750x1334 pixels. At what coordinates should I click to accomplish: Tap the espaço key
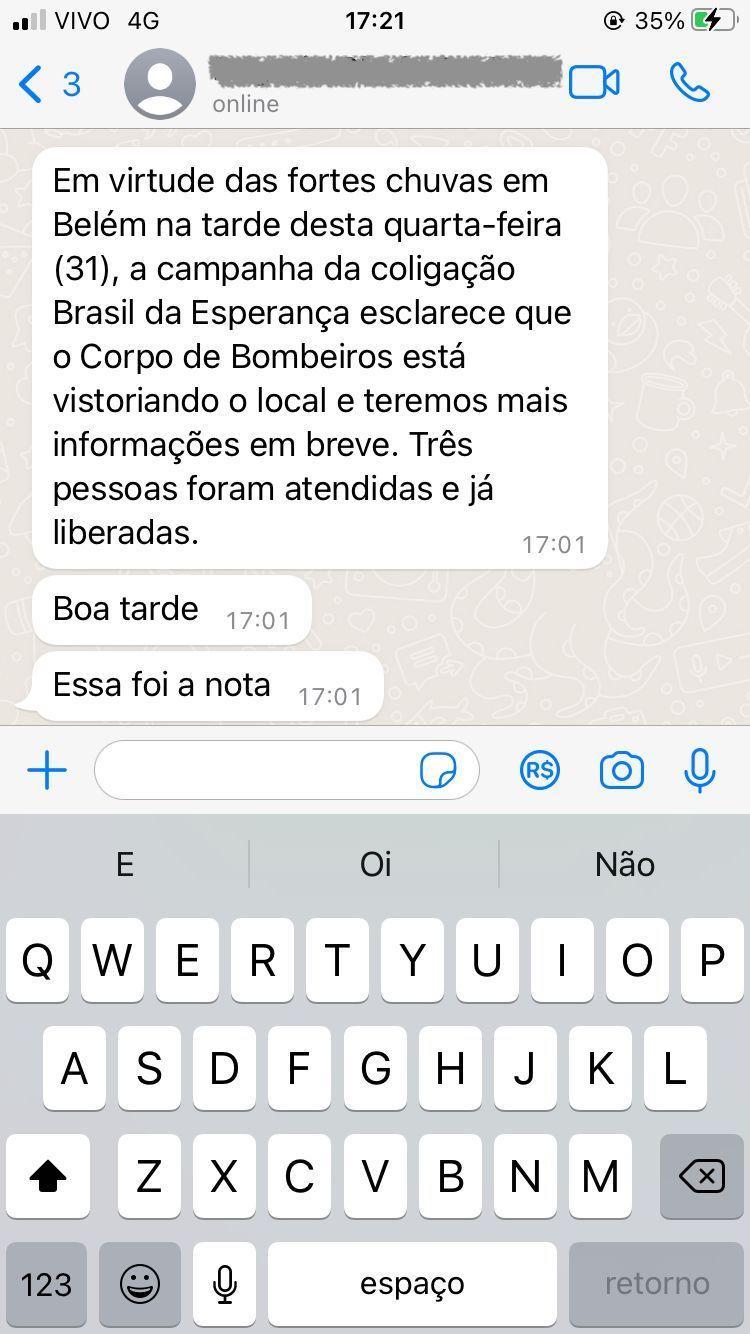(x=412, y=1284)
